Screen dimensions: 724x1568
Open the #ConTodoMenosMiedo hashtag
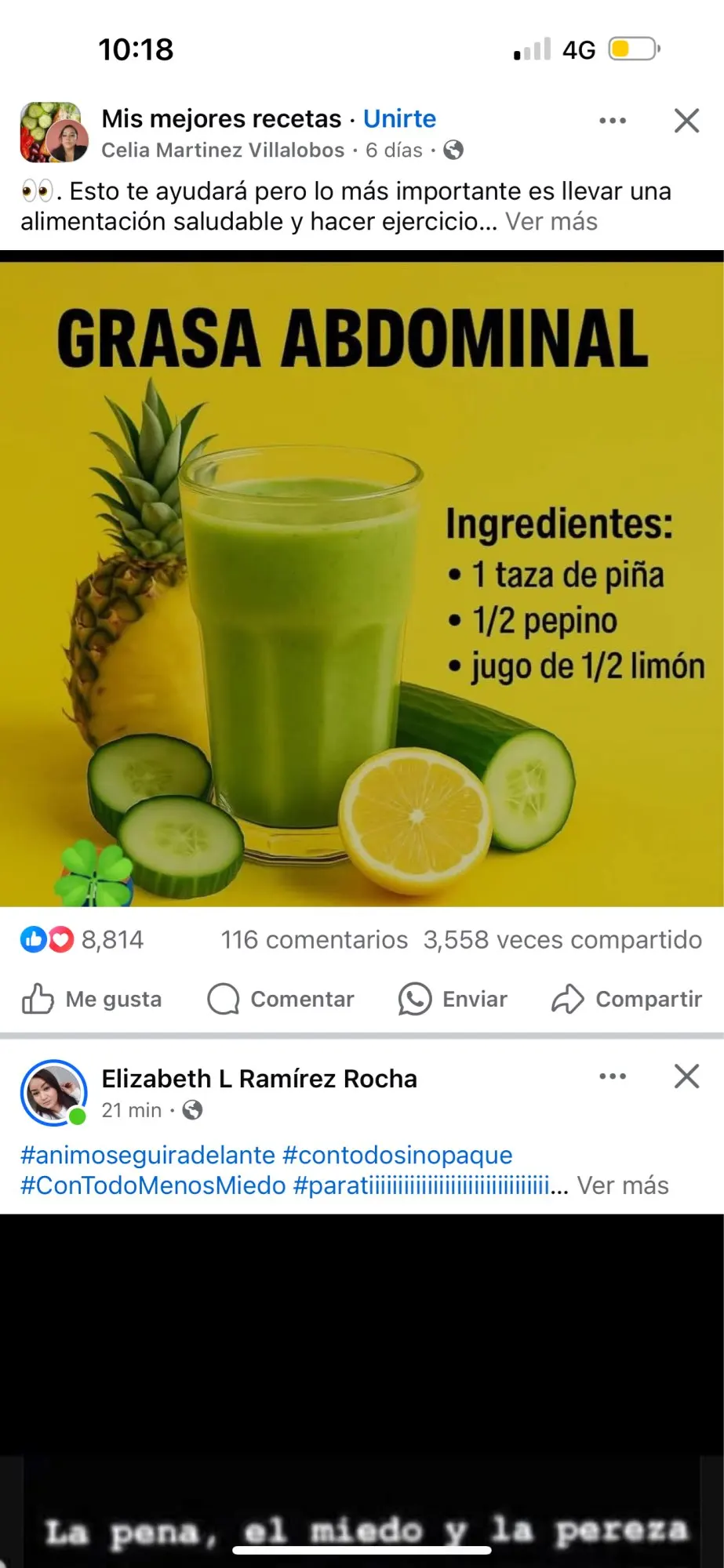[x=153, y=1185]
